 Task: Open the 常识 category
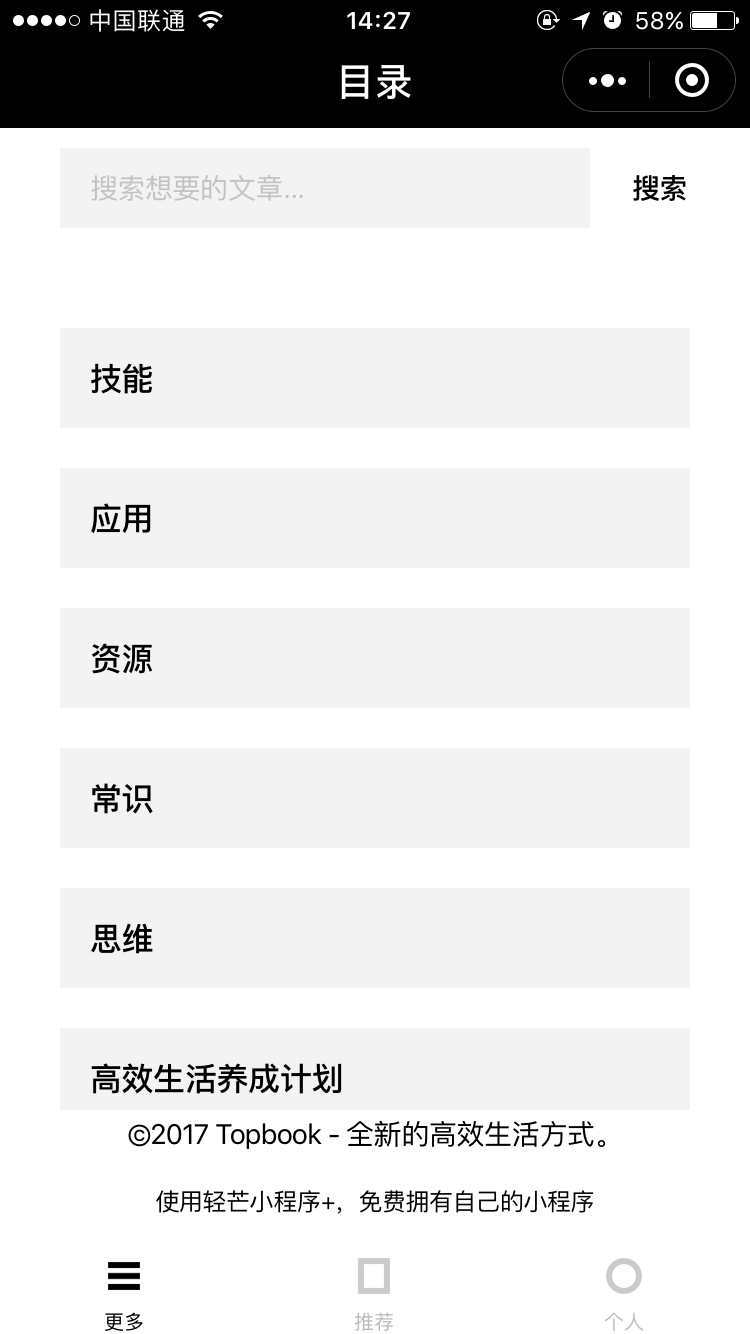tap(375, 798)
